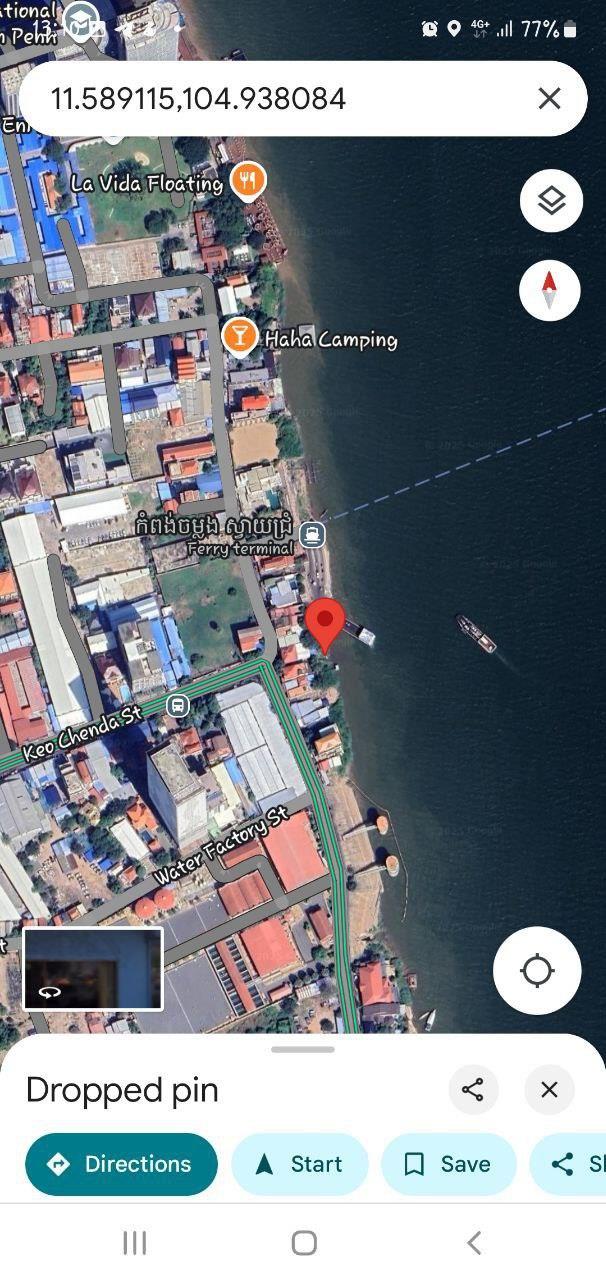This screenshot has width=606, height=1280.
Task: Select the La Vida Floating restaurant marker
Action: tap(248, 181)
